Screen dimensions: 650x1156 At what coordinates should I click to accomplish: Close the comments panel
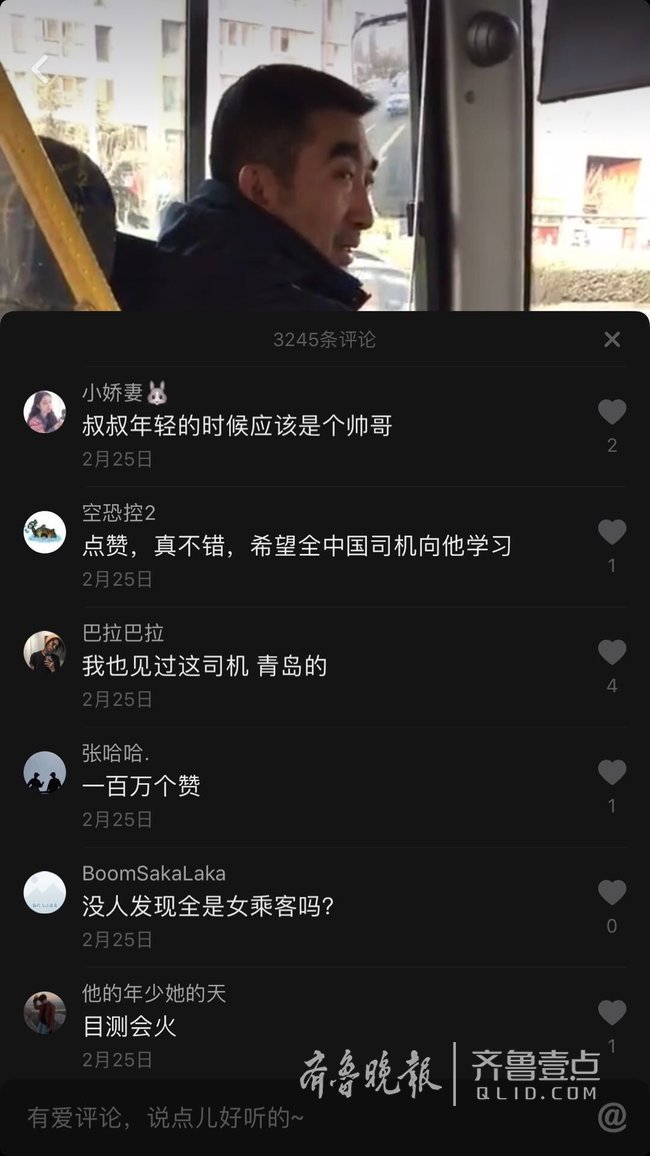click(612, 340)
